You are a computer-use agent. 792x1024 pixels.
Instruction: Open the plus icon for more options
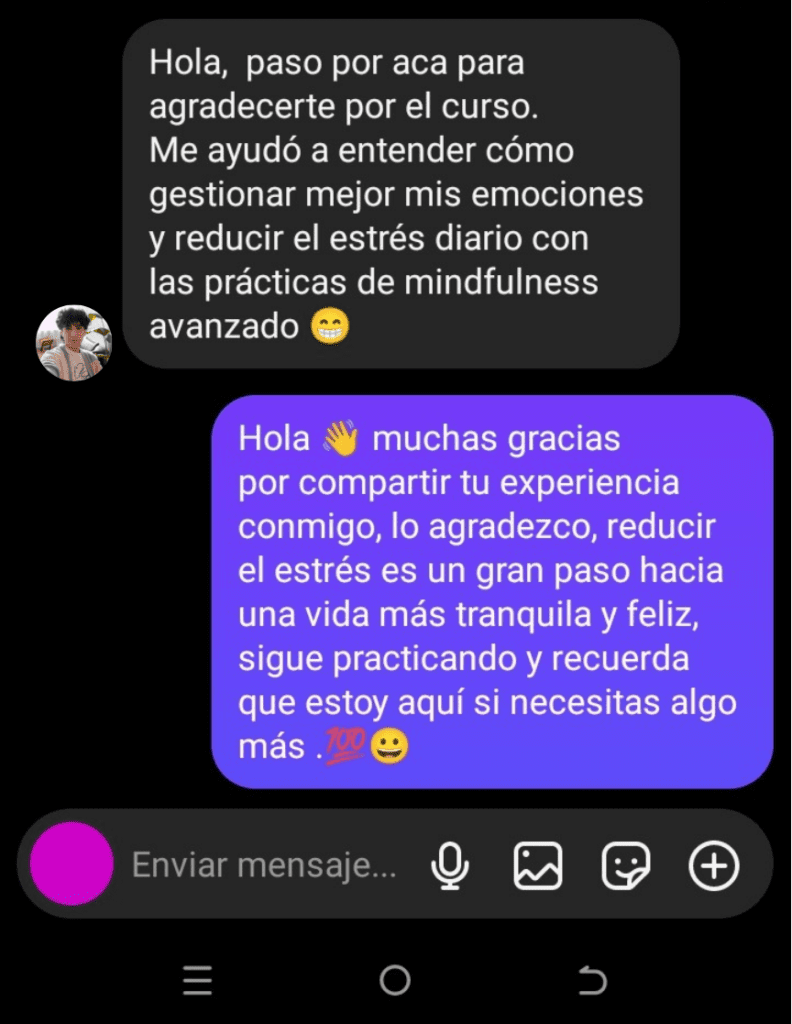(714, 866)
